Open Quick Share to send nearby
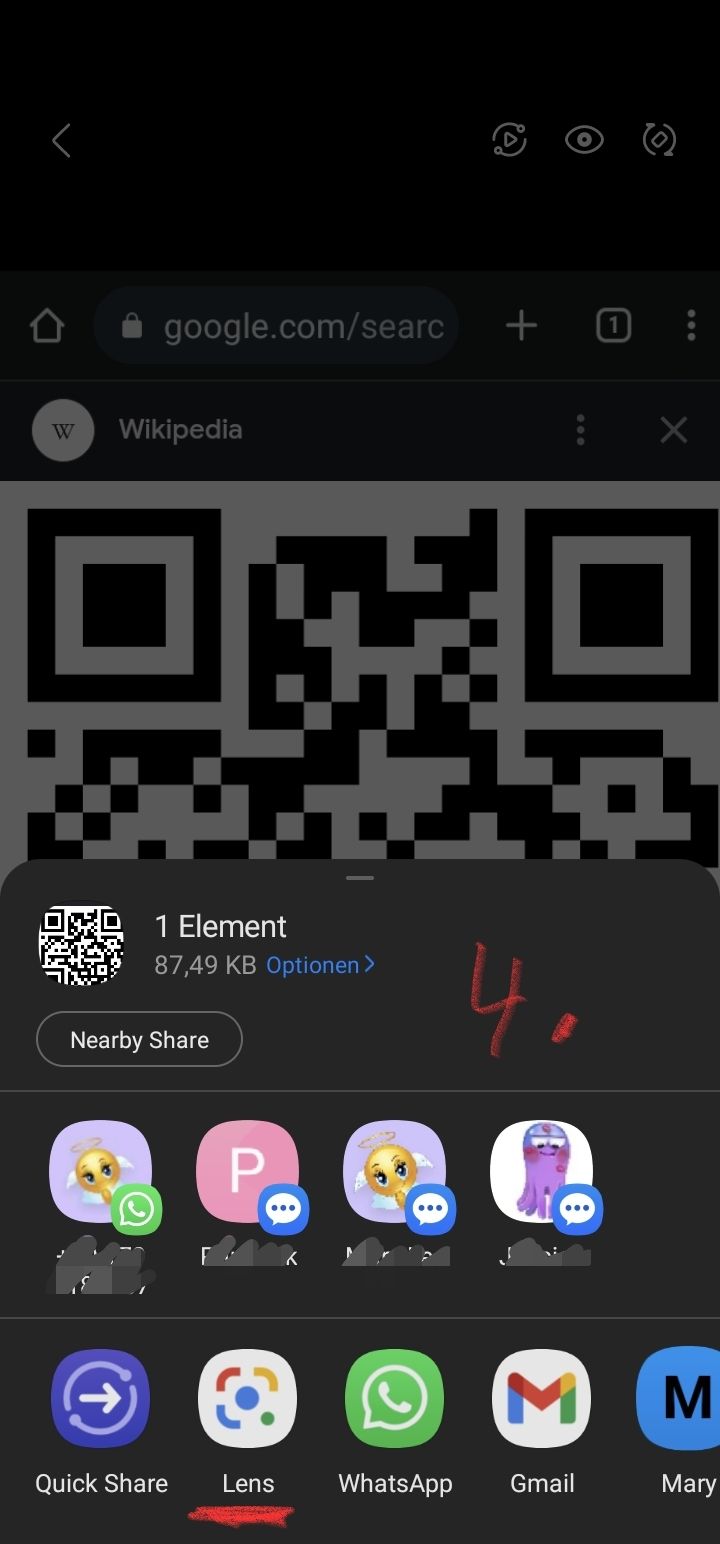This screenshot has height=1544, width=720. [x=100, y=1398]
